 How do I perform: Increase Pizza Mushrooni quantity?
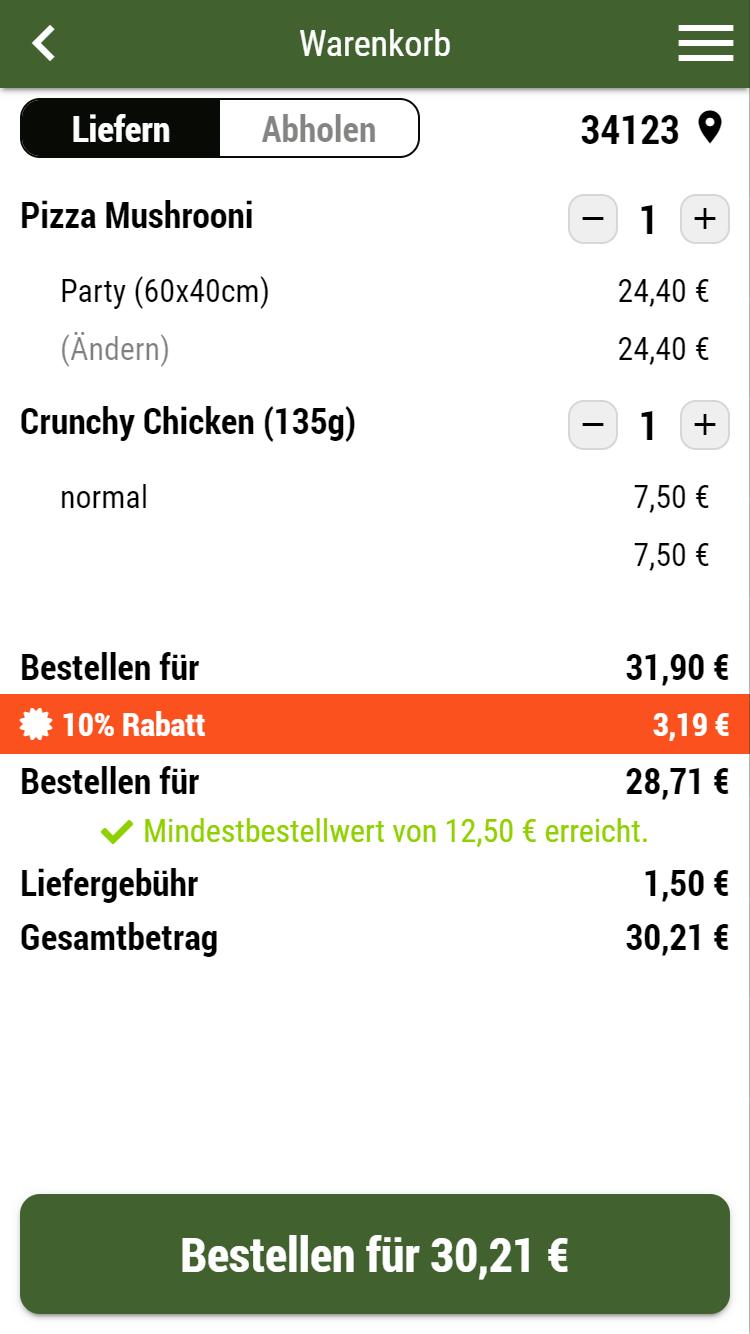pos(705,219)
